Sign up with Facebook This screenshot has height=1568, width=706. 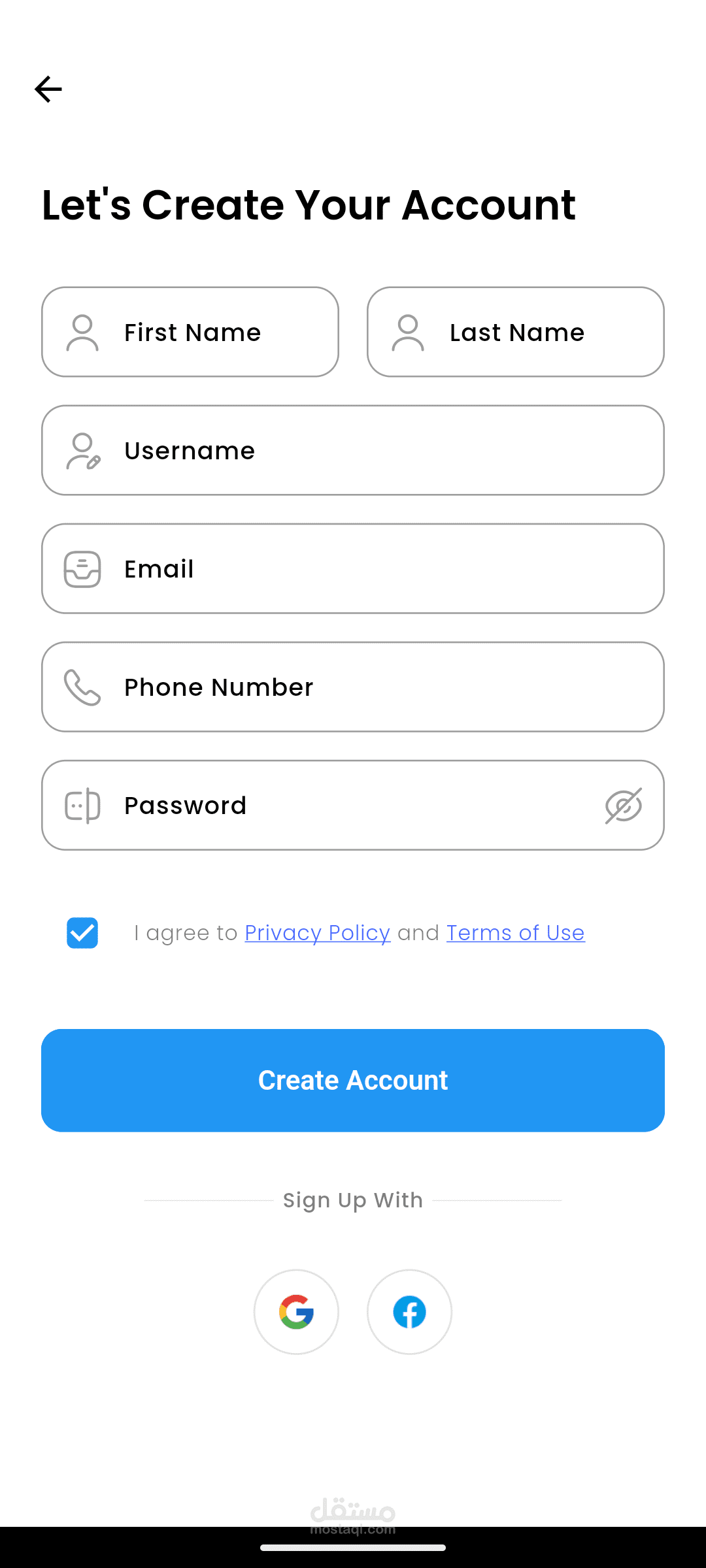pyautogui.click(x=409, y=1312)
